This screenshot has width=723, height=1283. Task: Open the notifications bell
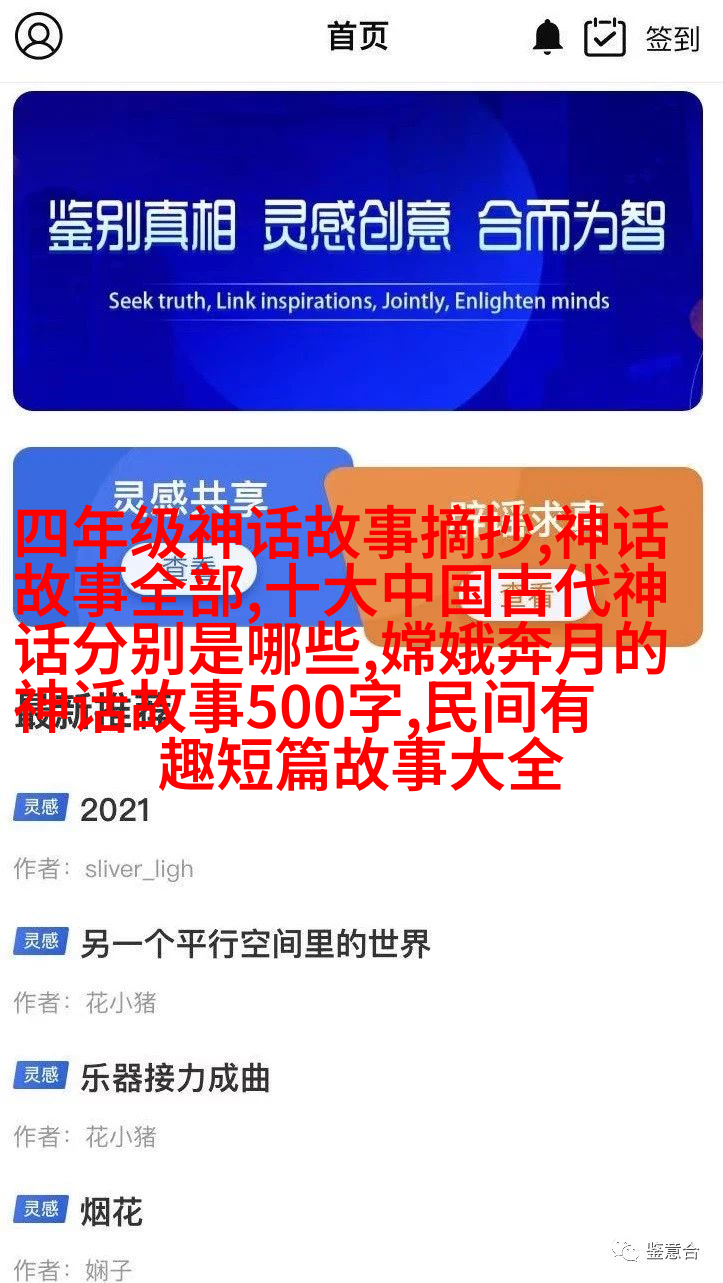click(x=547, y=38)
